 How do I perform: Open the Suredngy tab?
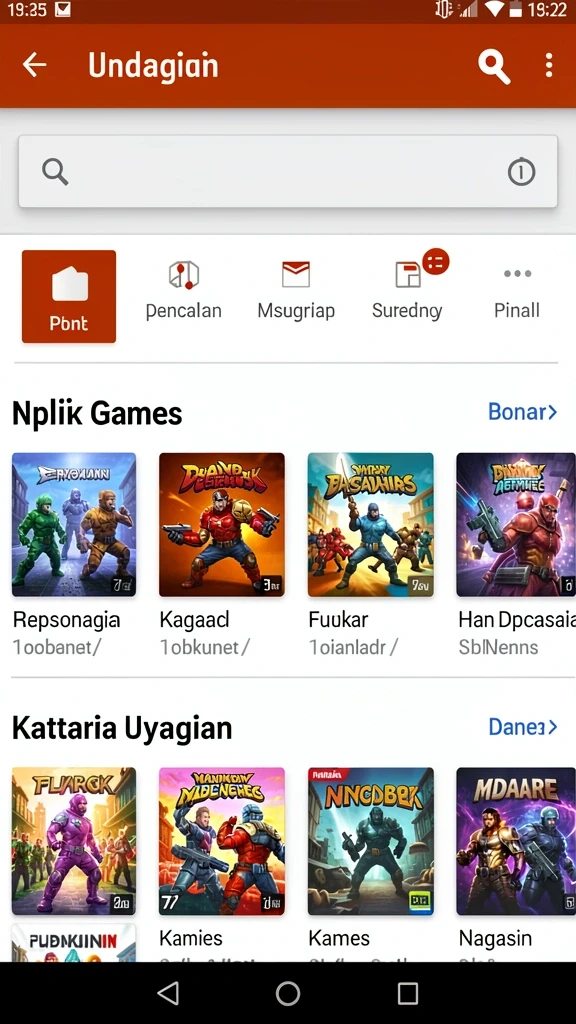point(408,291)
